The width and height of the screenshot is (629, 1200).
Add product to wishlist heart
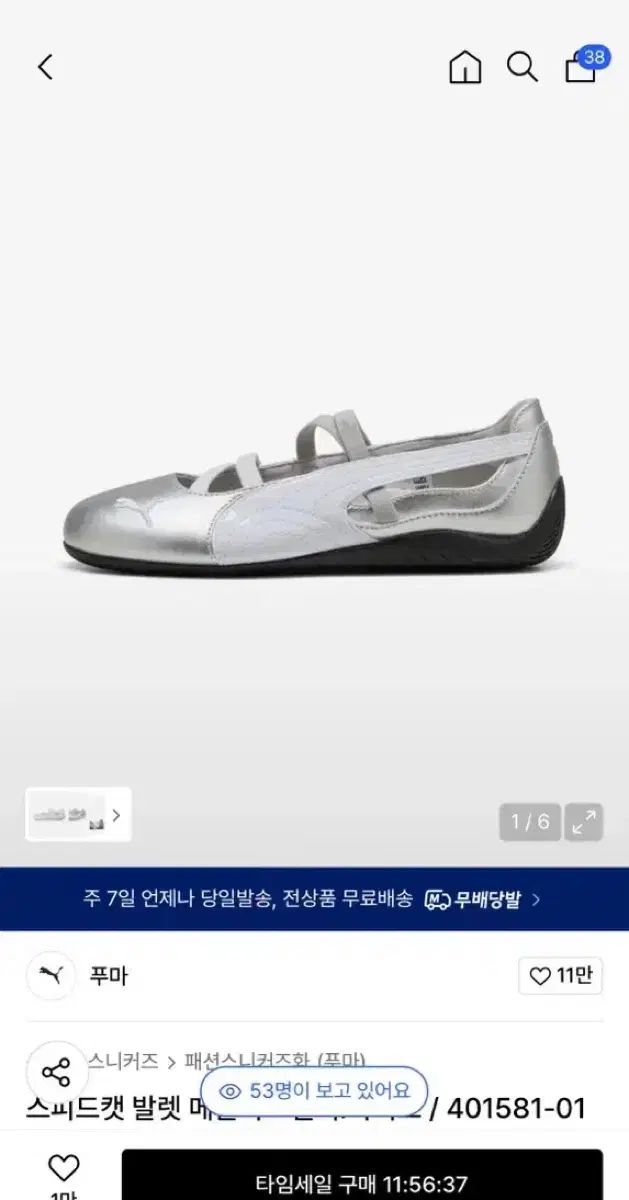point(64,1168)
